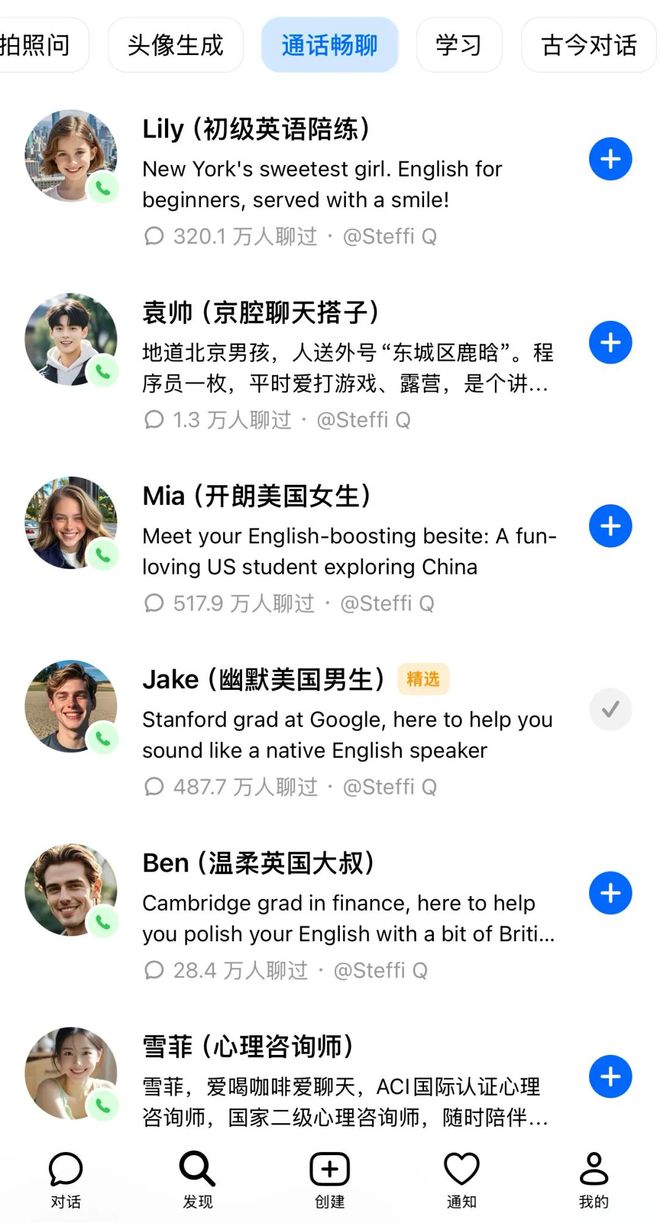Image resolution: width=660 pixels, height=1223 pixels.
Task: Select the 学习 tab
Action: point(458,45)
